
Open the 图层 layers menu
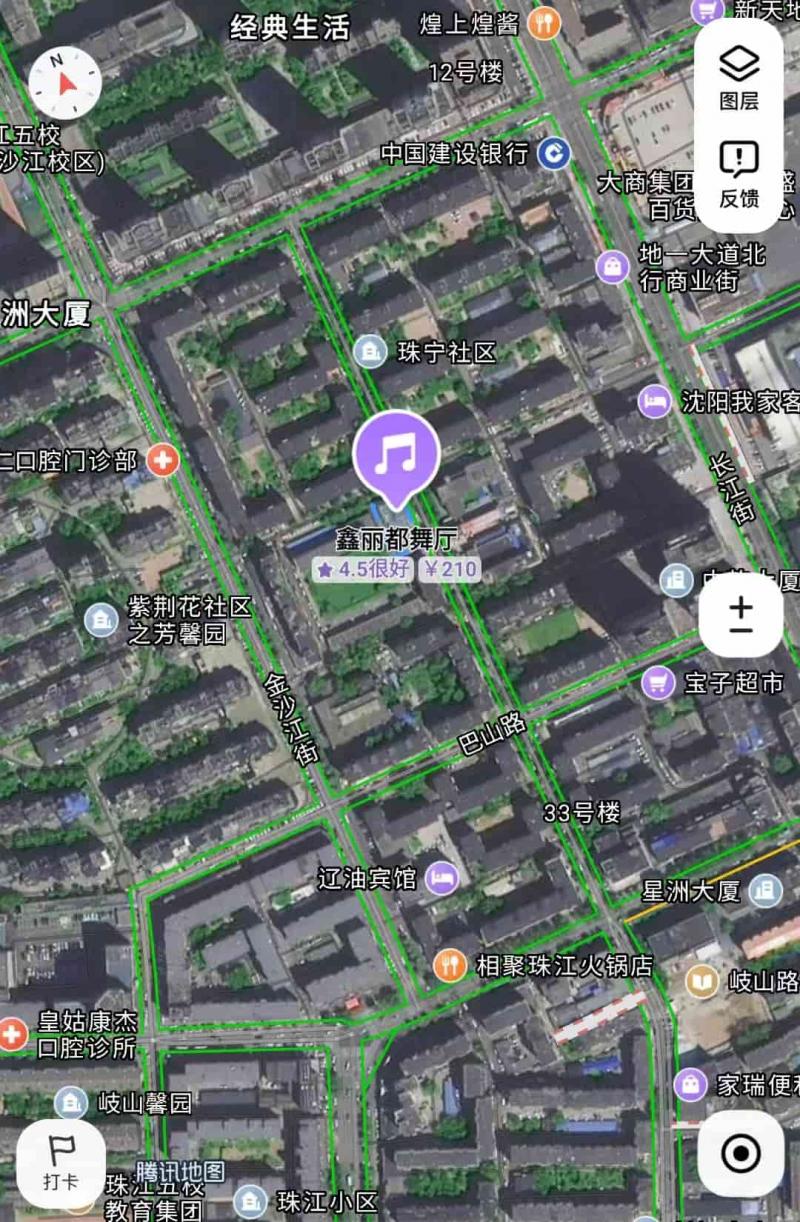[739, 76]
